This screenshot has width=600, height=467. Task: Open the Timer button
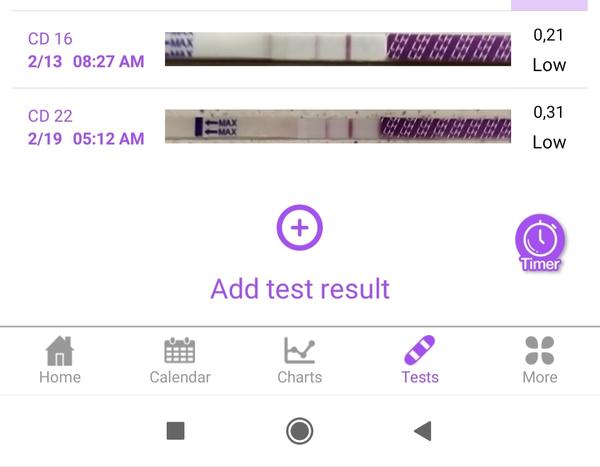(x=540, y=241)
